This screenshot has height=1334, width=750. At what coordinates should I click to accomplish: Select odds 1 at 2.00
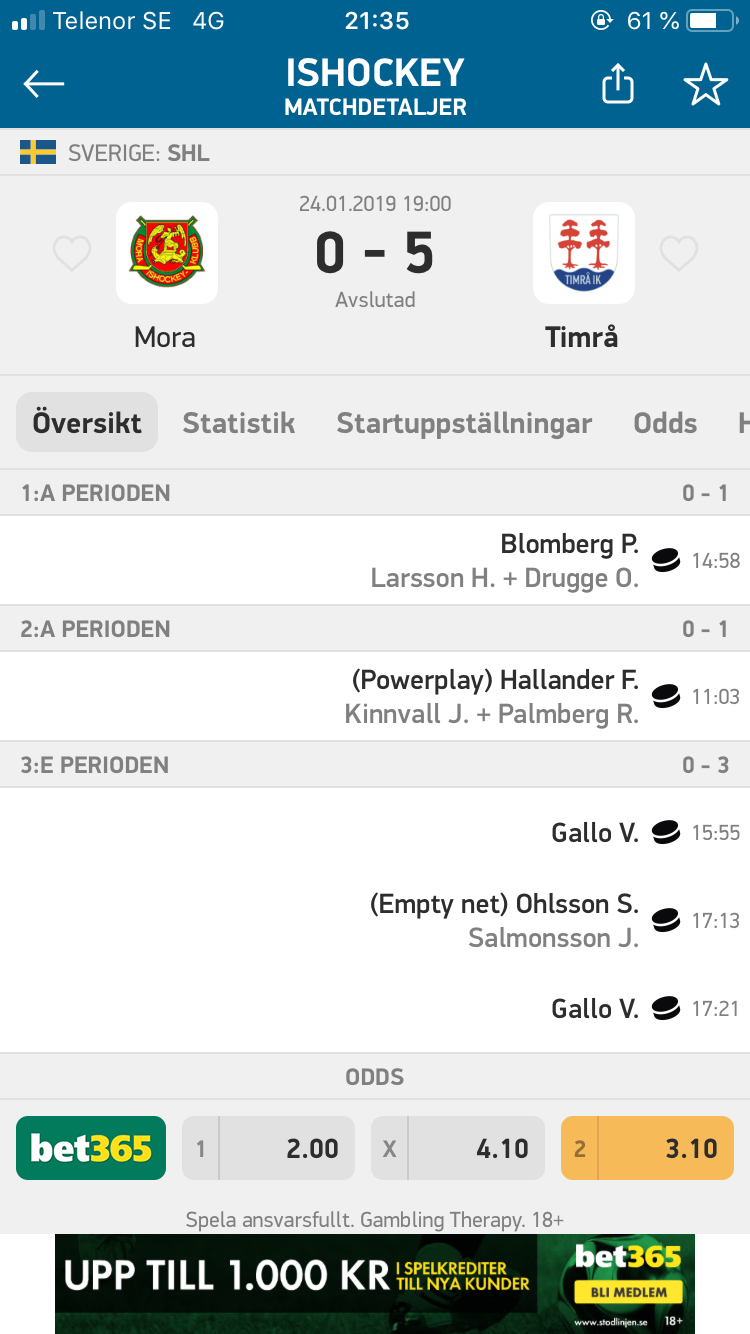point(268,1148)
